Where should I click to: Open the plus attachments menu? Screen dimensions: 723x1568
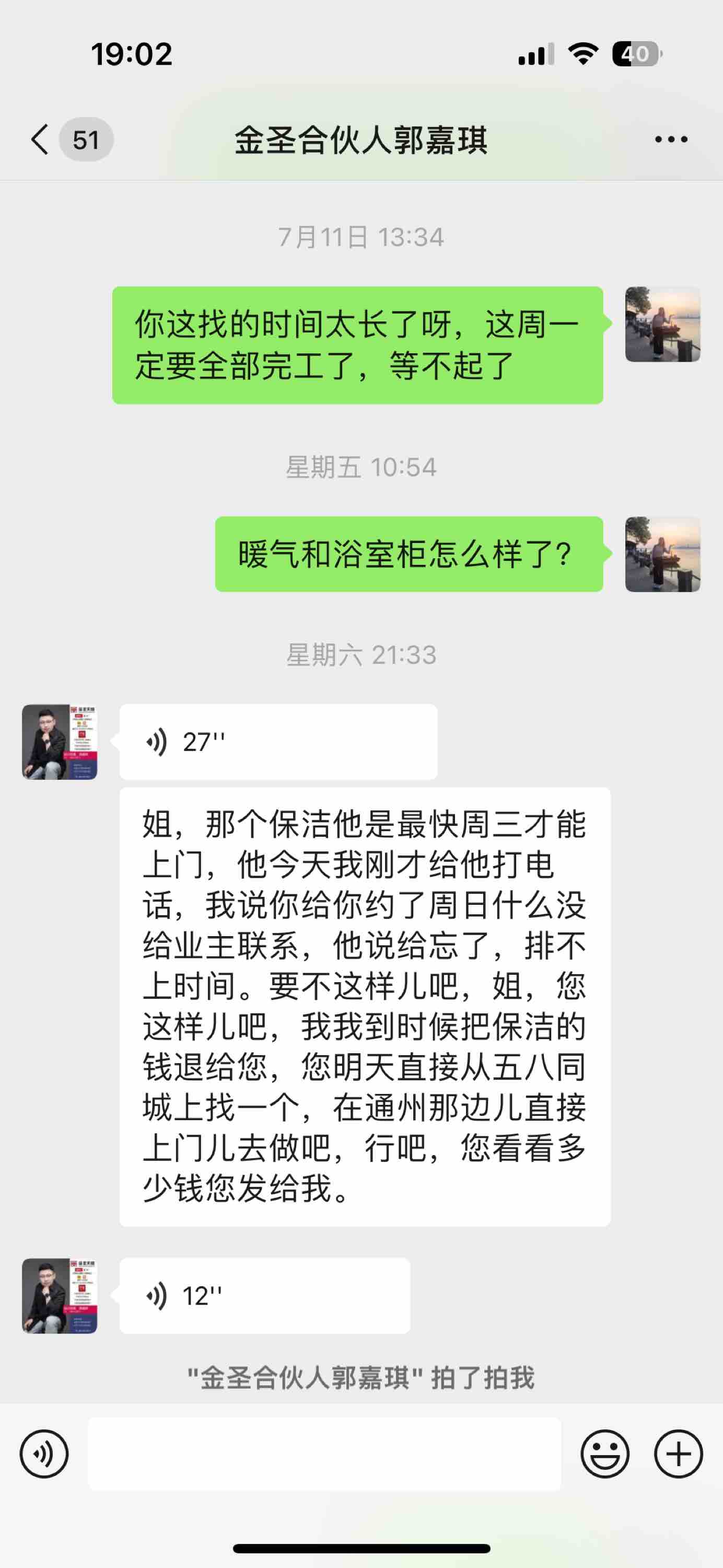pyautogui.click(x=678, y=1454)
